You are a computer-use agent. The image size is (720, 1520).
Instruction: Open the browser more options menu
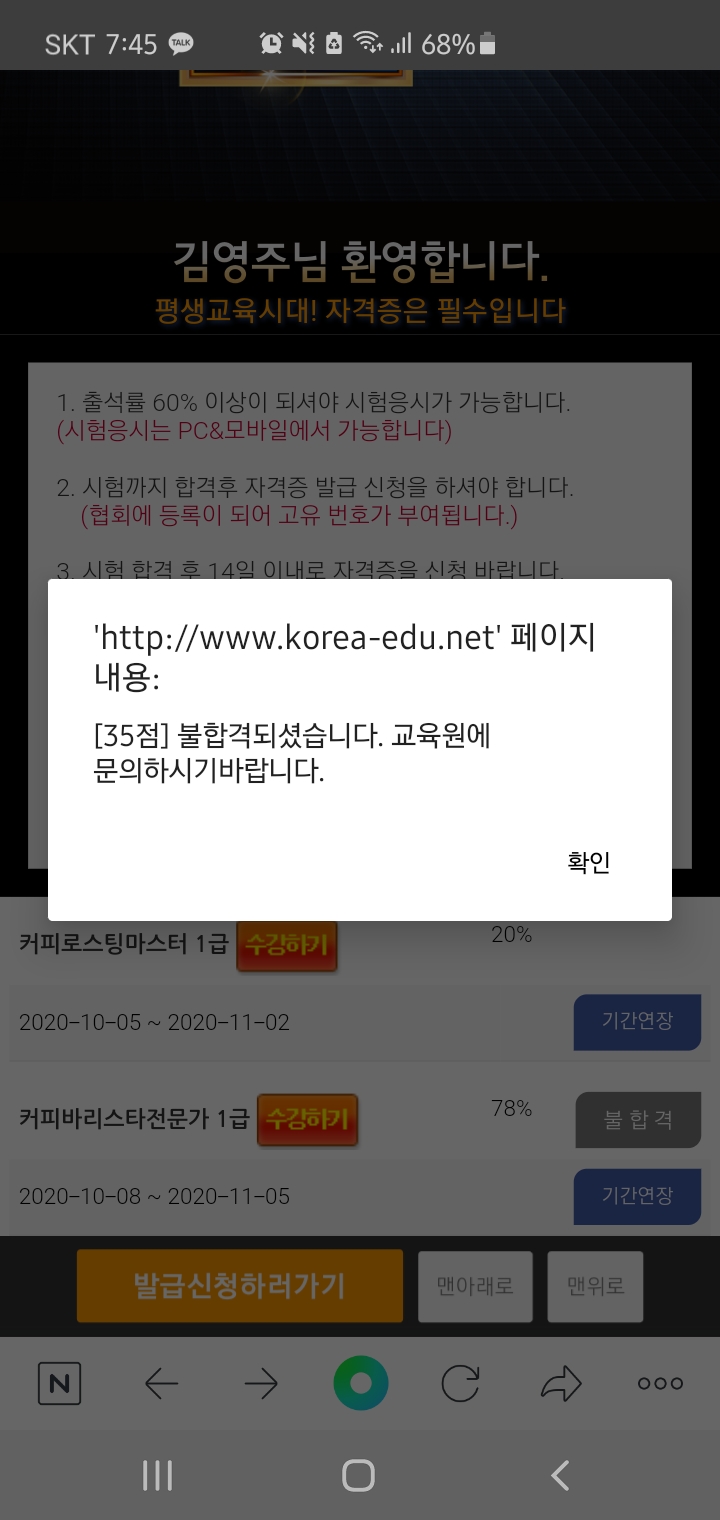coord(660,1384)
